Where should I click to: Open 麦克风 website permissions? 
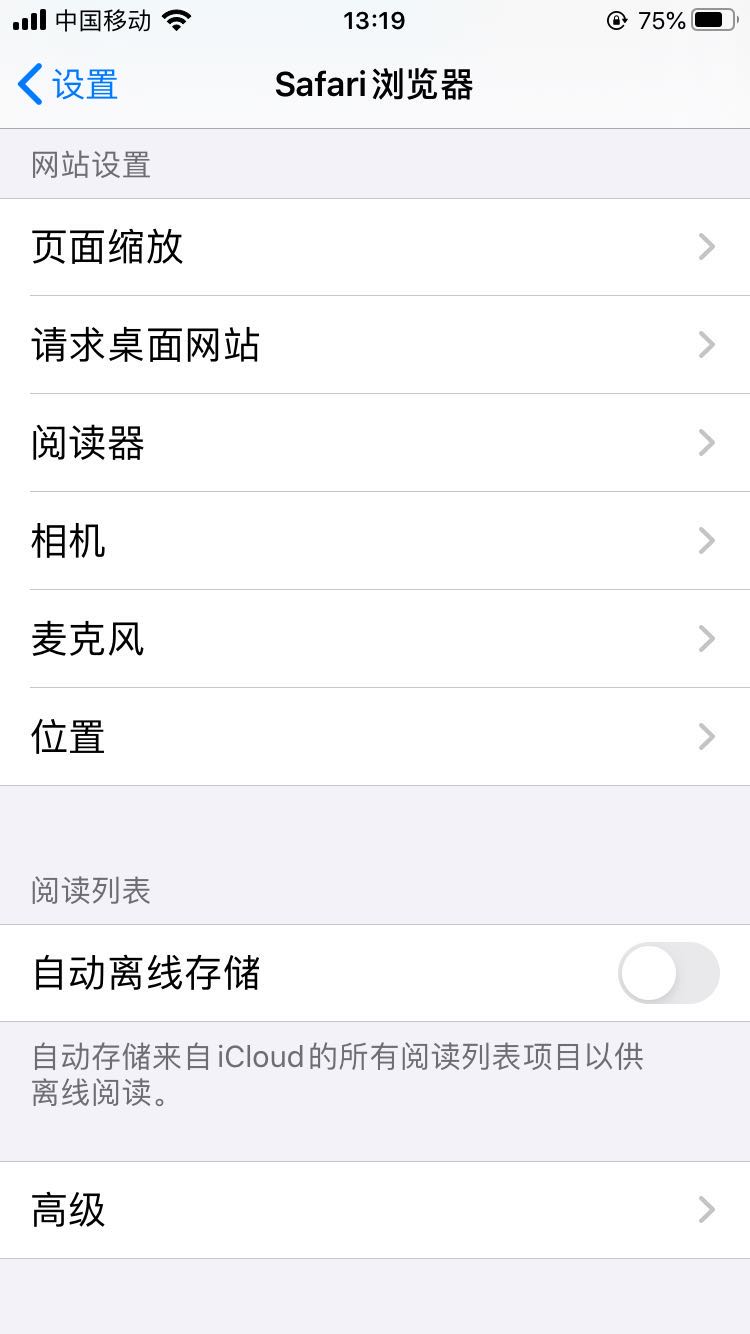tap(375, 639)
